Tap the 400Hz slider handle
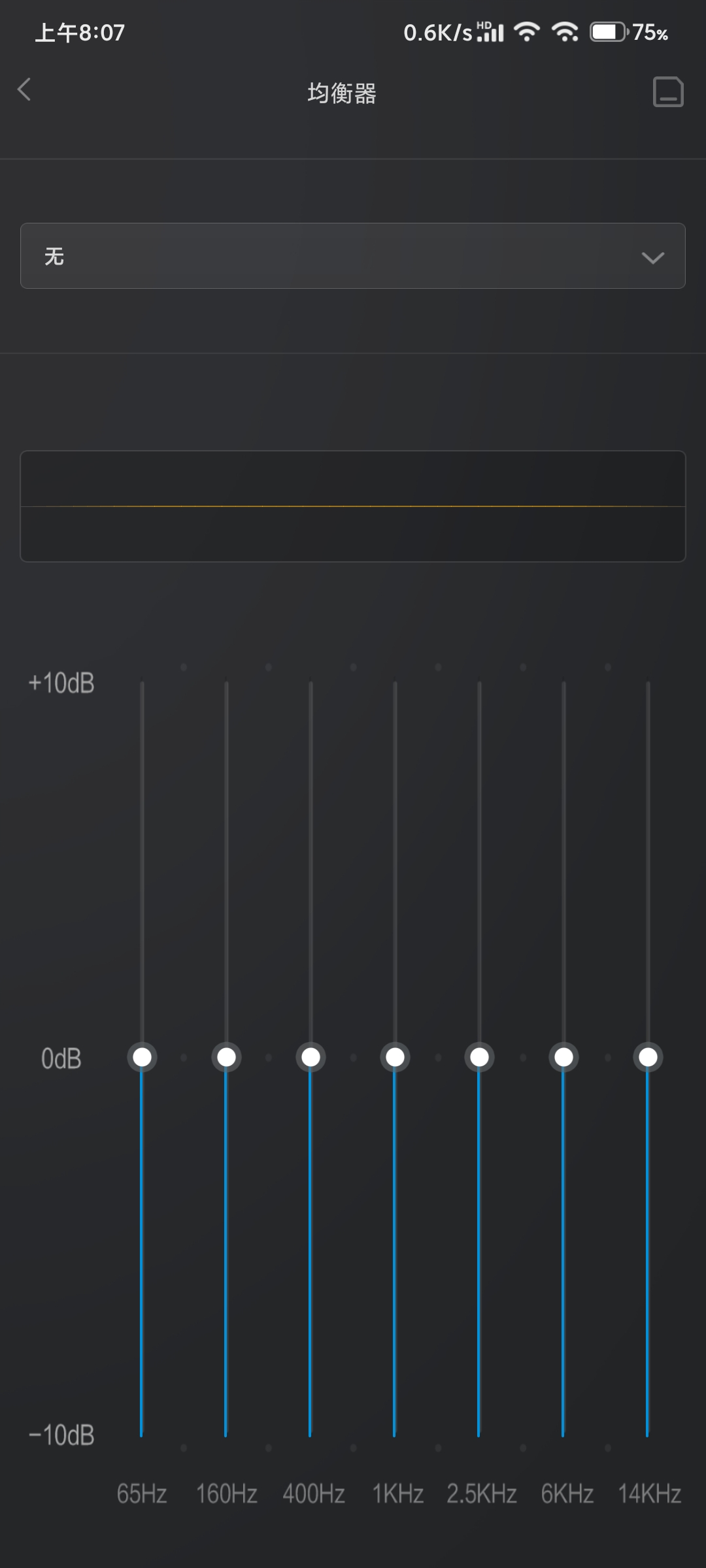 click(x=311, y=1056)
